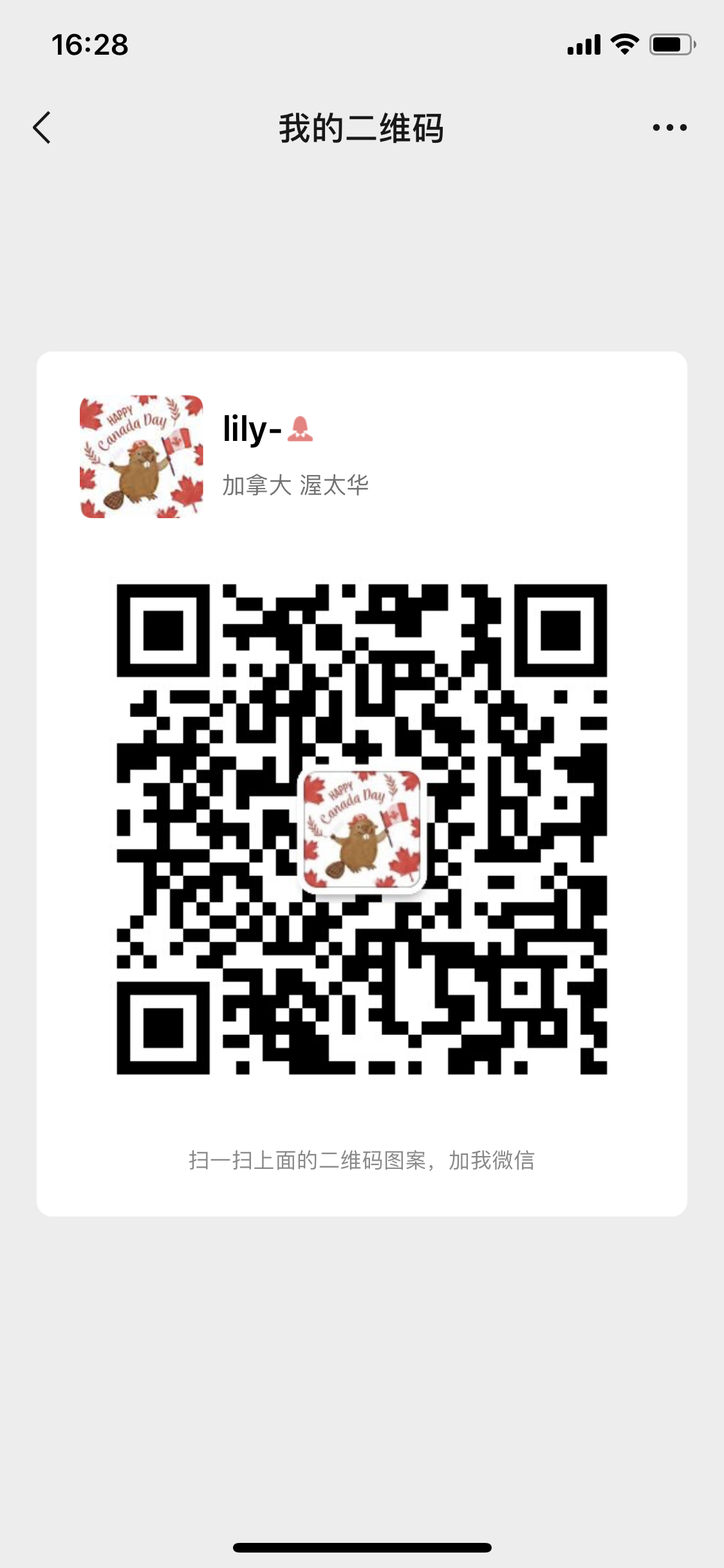This screenshot has height=1568, width=724.
Task: Go back from My QR Code page
Action: (x=42, y=127)
